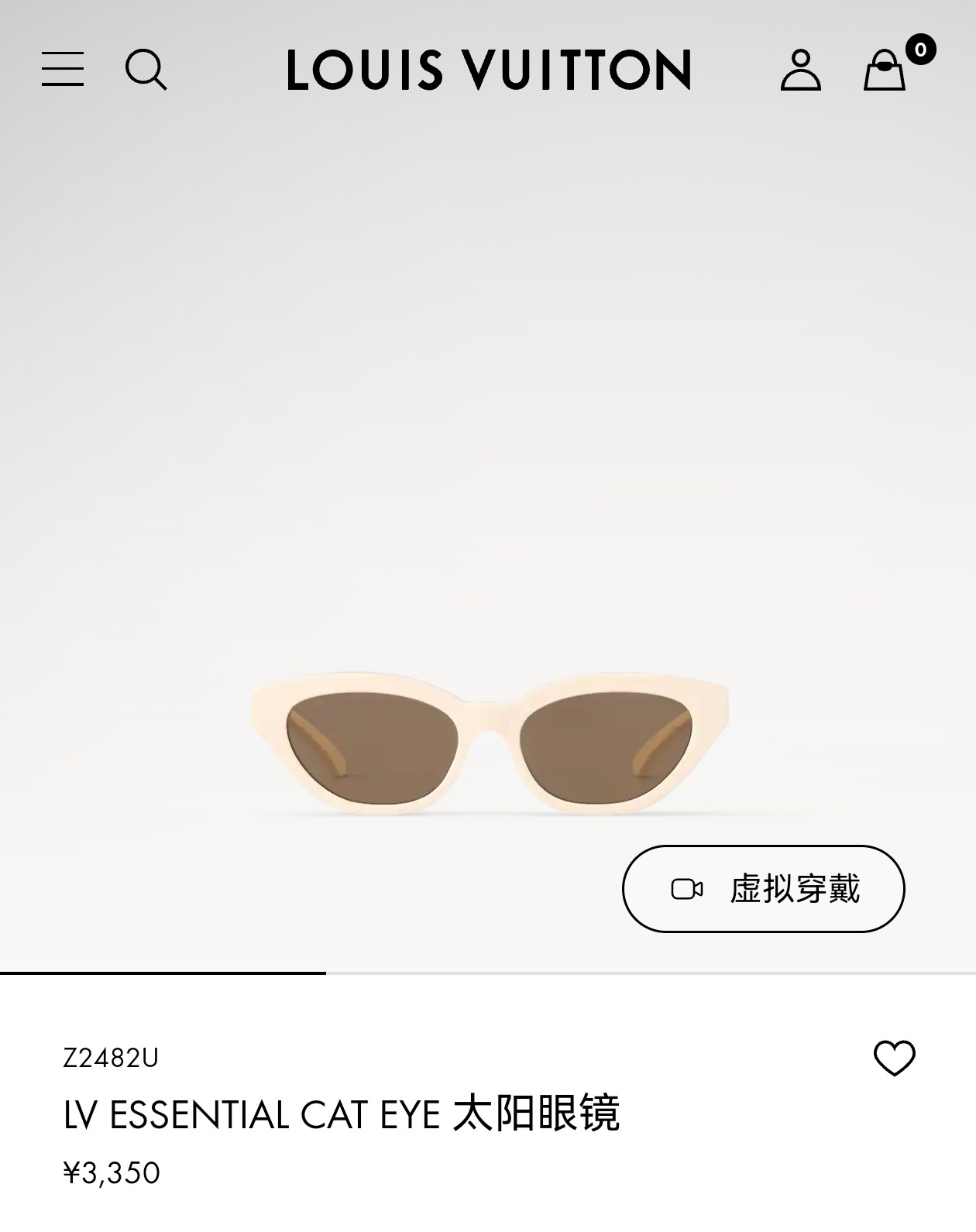
Task: Go to Louis Vuitton home via logo
Action: point(489,70)
